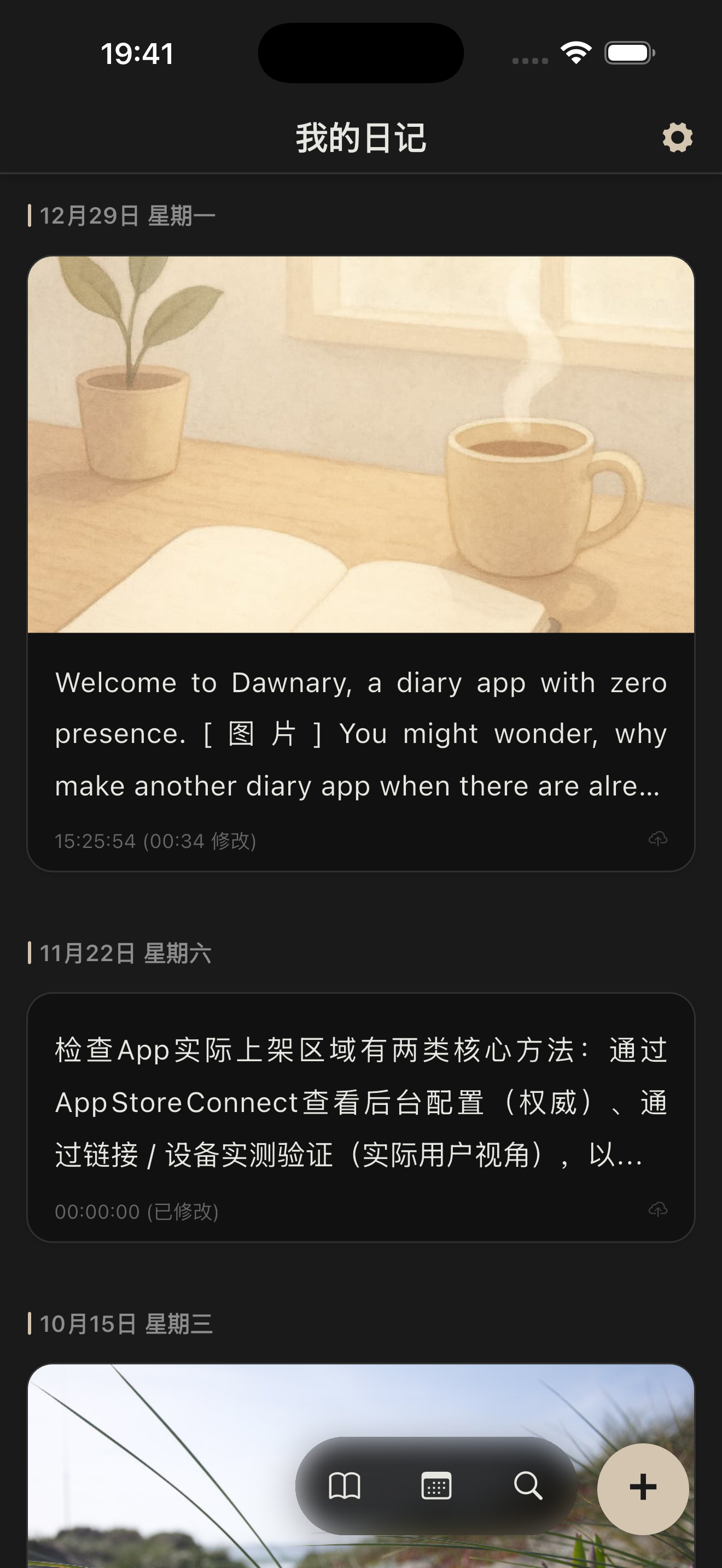Tap the 我的日记 title
This screenshot has width=722, height=1568.
coord(360,137)
